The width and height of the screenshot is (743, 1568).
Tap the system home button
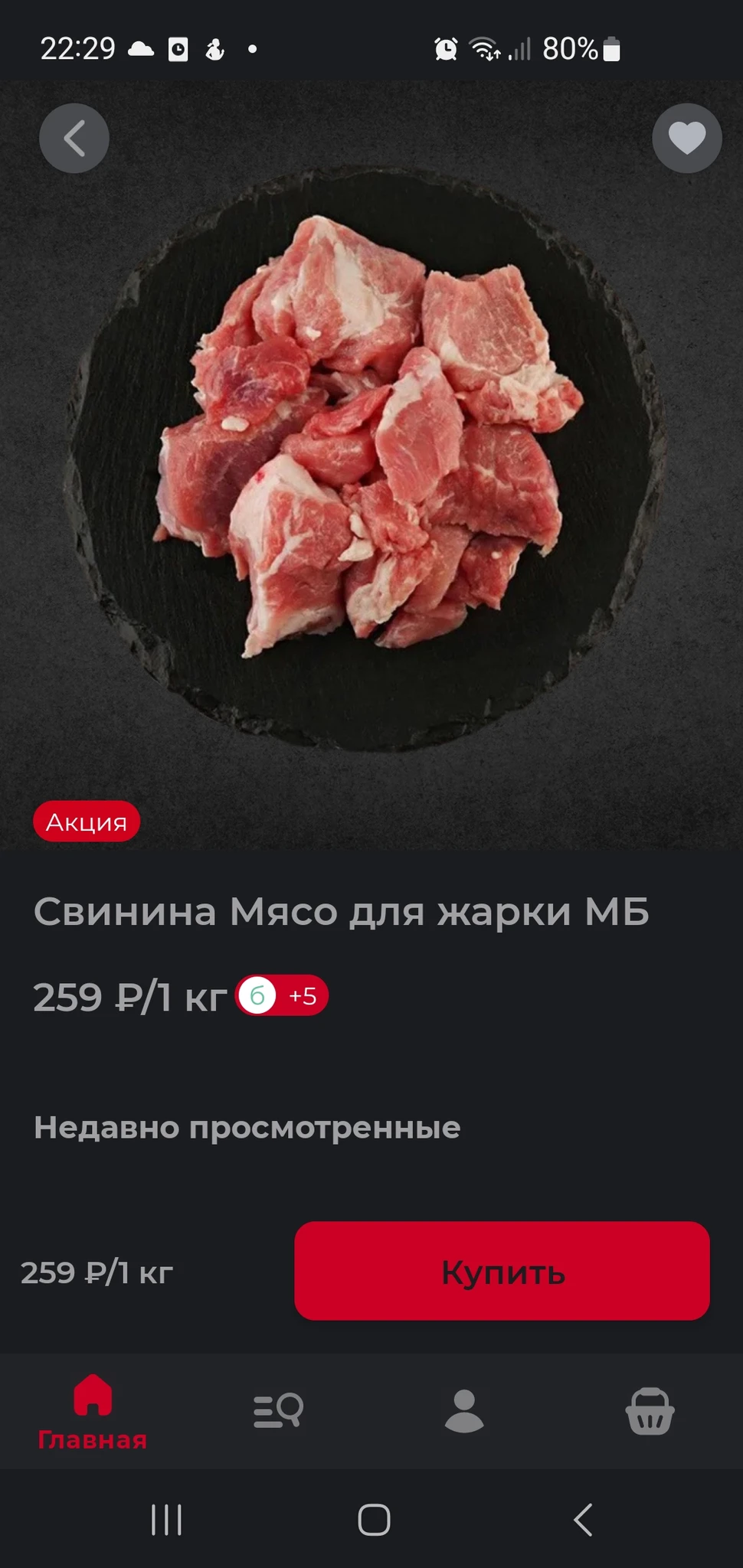374,1520
